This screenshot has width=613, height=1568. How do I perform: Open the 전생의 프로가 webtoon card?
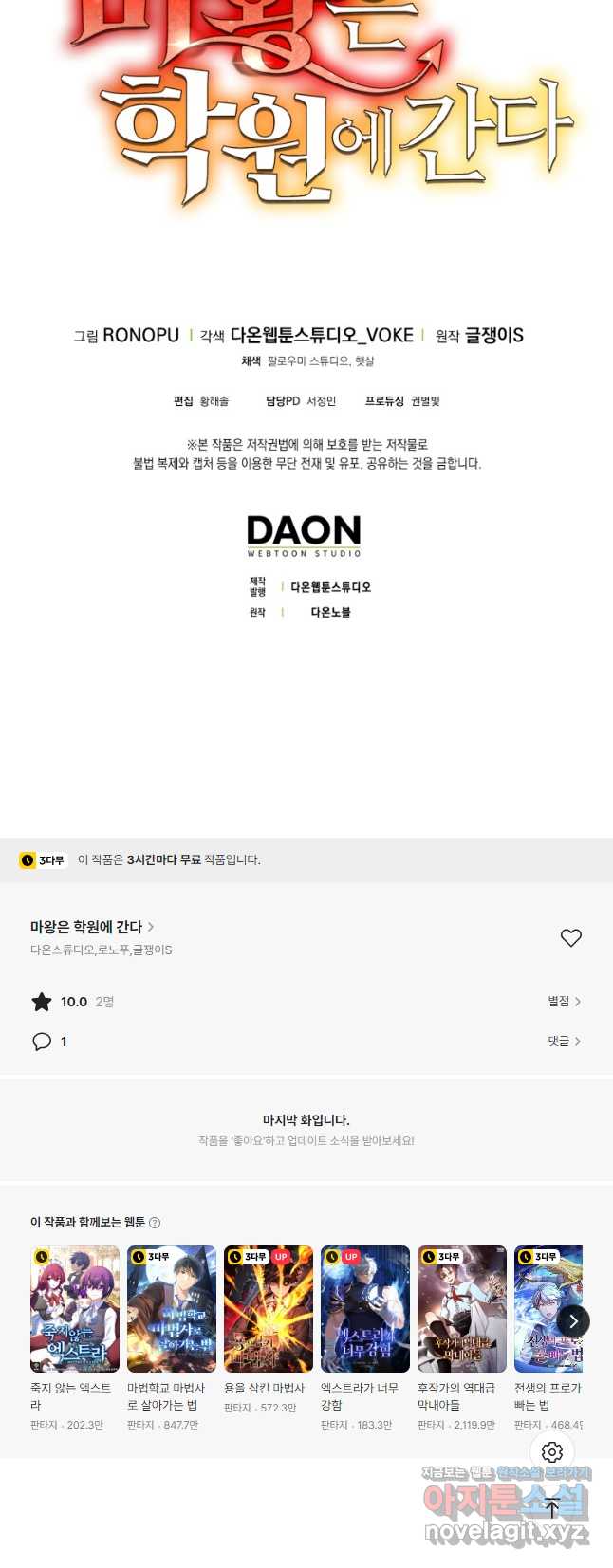tap(546, 1309)
